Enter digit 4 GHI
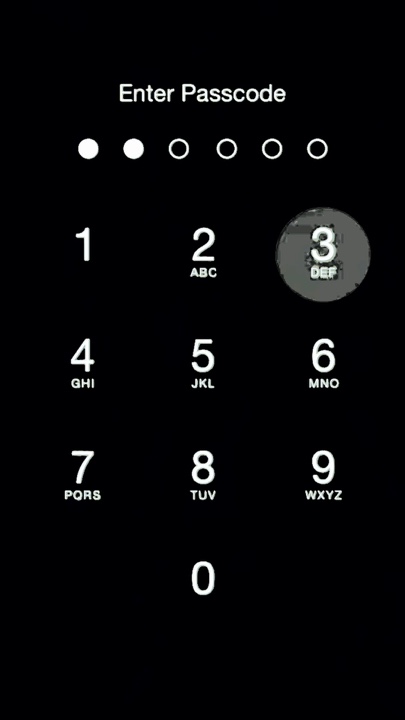The width and height of the screenshot is (405, 720). (x=83, y=365)
